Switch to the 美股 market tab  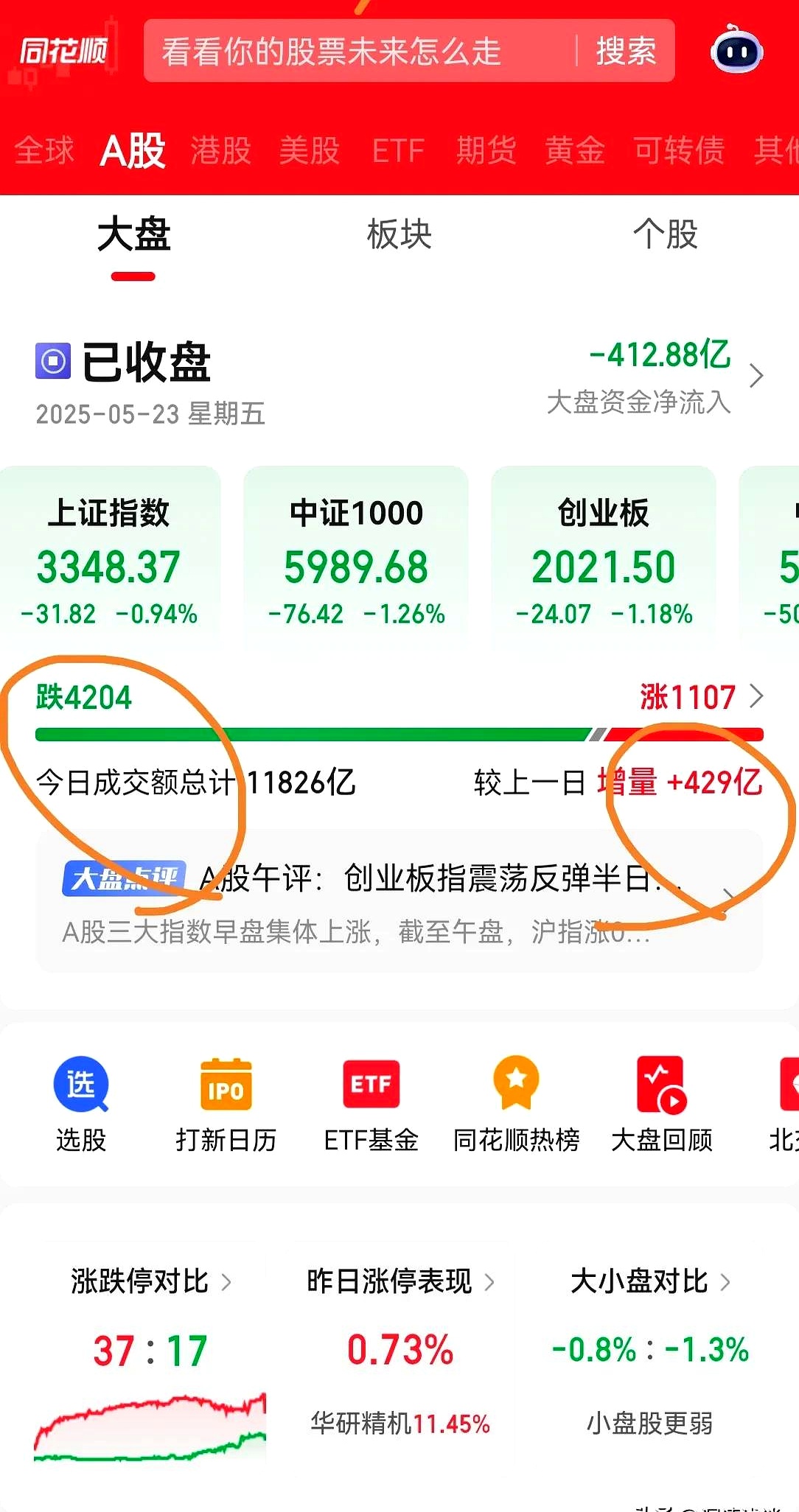click(309, 150)
